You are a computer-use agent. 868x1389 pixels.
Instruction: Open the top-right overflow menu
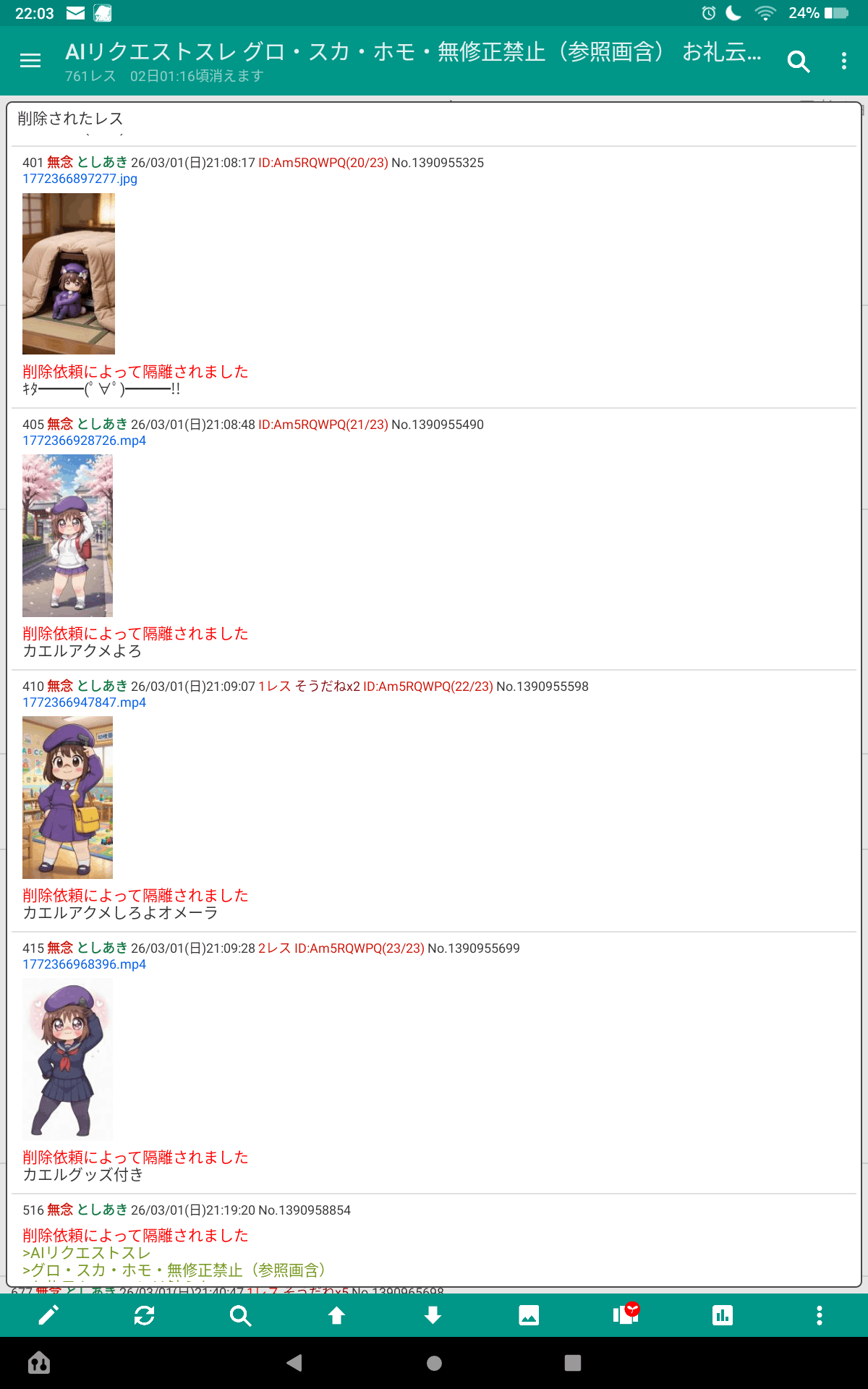coord(843,61)
